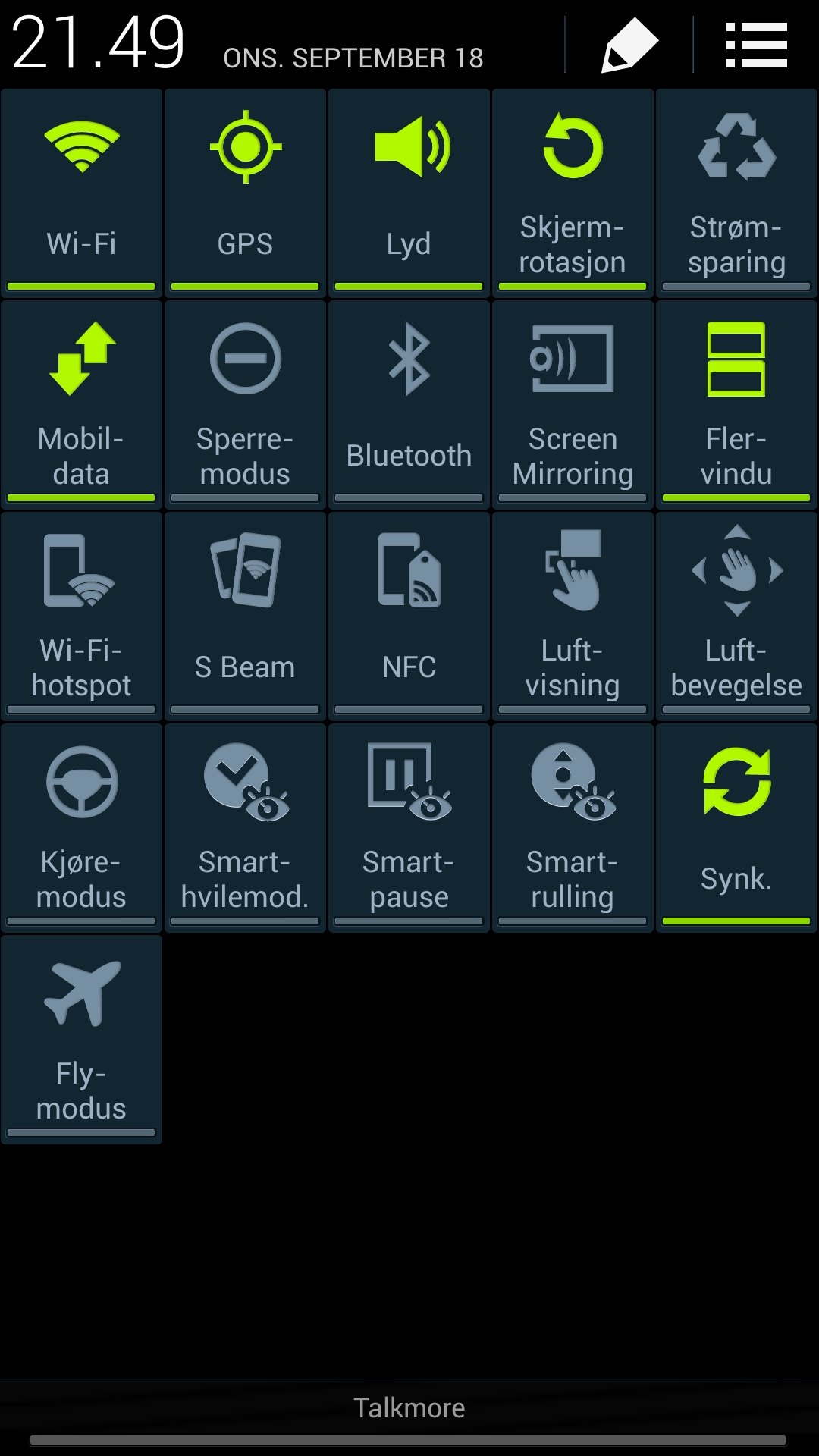Image resolution: width=819 pixels, height=1456 pixels.
Task: Turn off Skjermrotasjon
Action: click(573, 193)
